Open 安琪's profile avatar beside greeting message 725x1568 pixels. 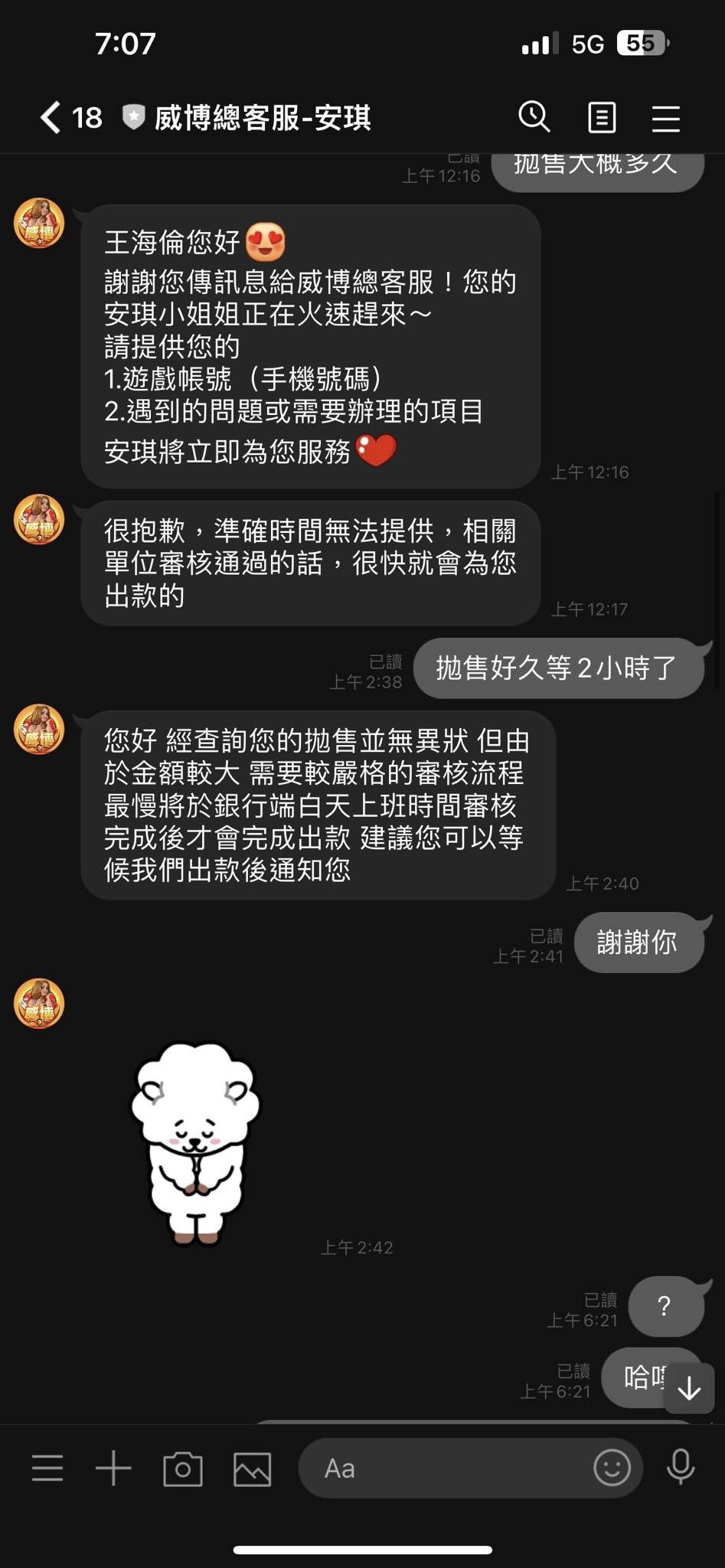(39, 224)
